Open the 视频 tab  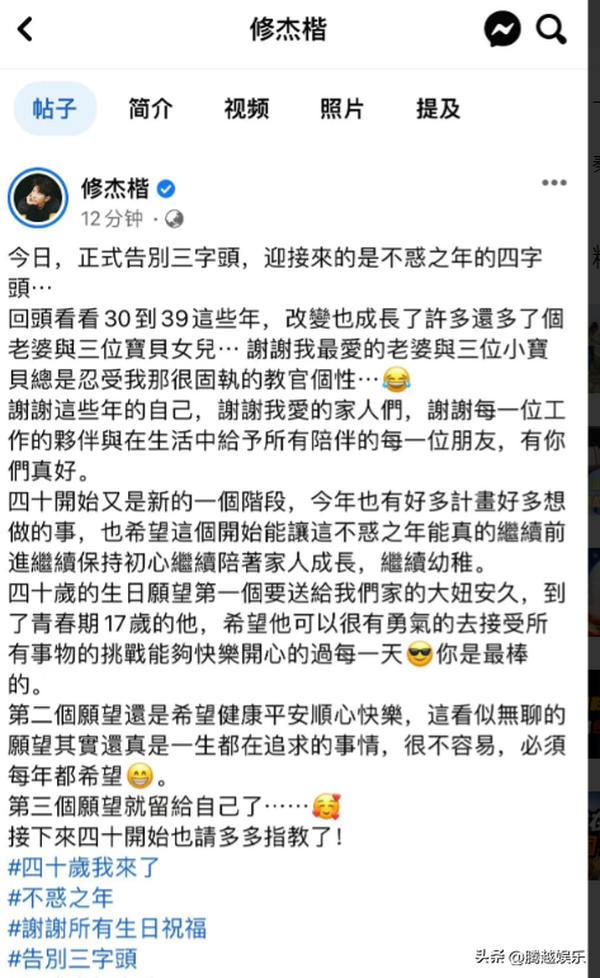(246, 108)
